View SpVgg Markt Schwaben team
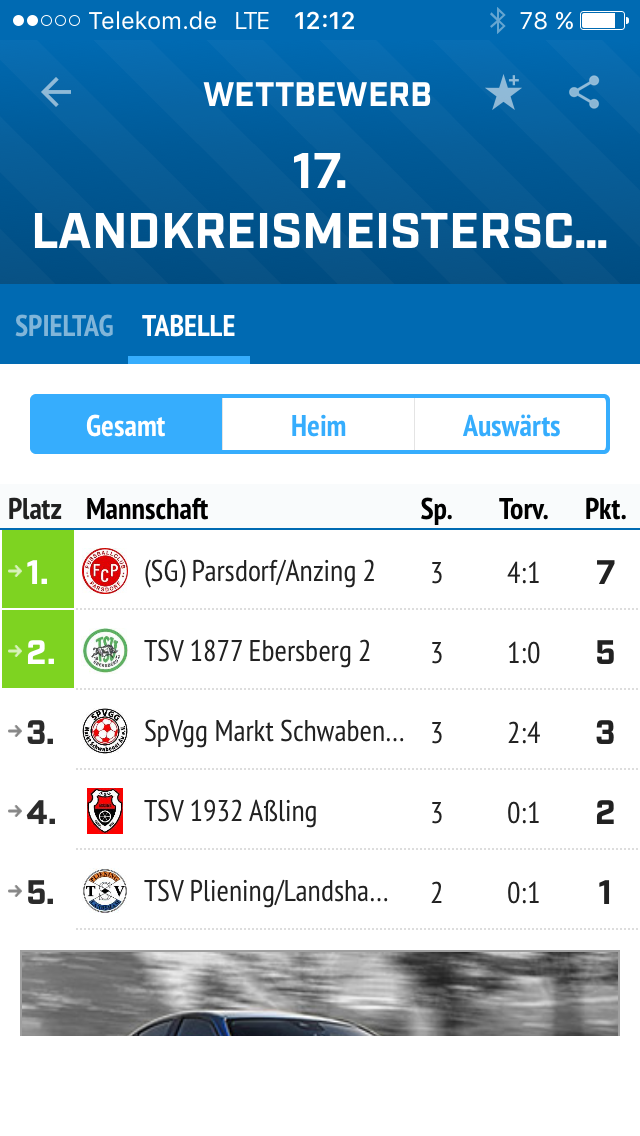 tap(320, 732)
